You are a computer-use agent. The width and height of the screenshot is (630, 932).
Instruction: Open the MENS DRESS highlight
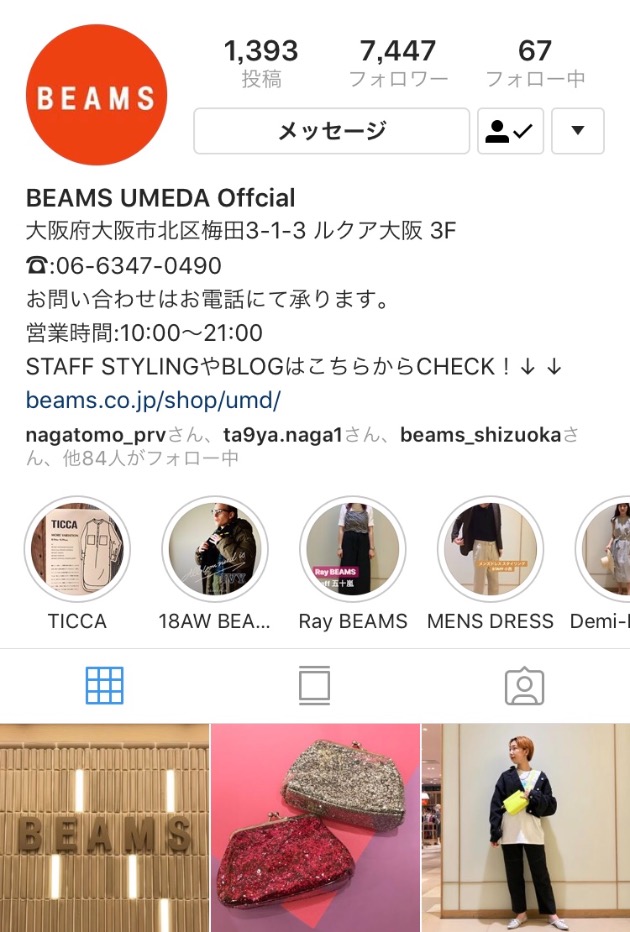tap(490, 550)
